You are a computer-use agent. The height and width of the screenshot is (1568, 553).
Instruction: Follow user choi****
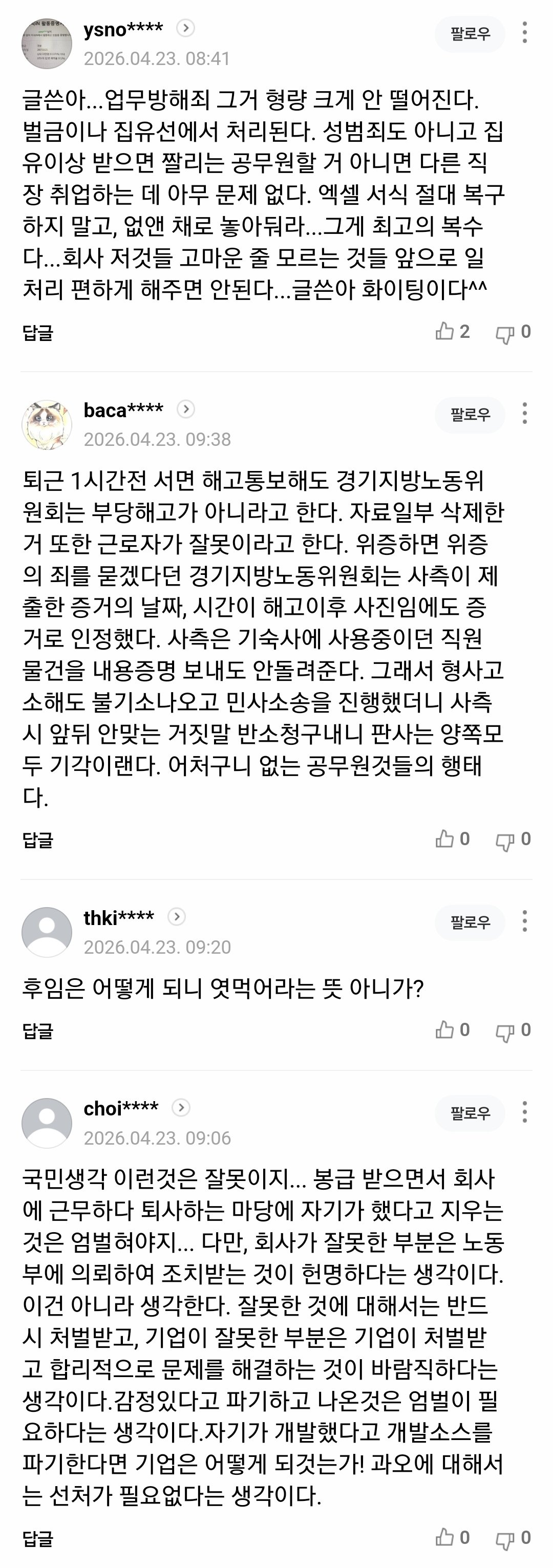coord(470,1113)
